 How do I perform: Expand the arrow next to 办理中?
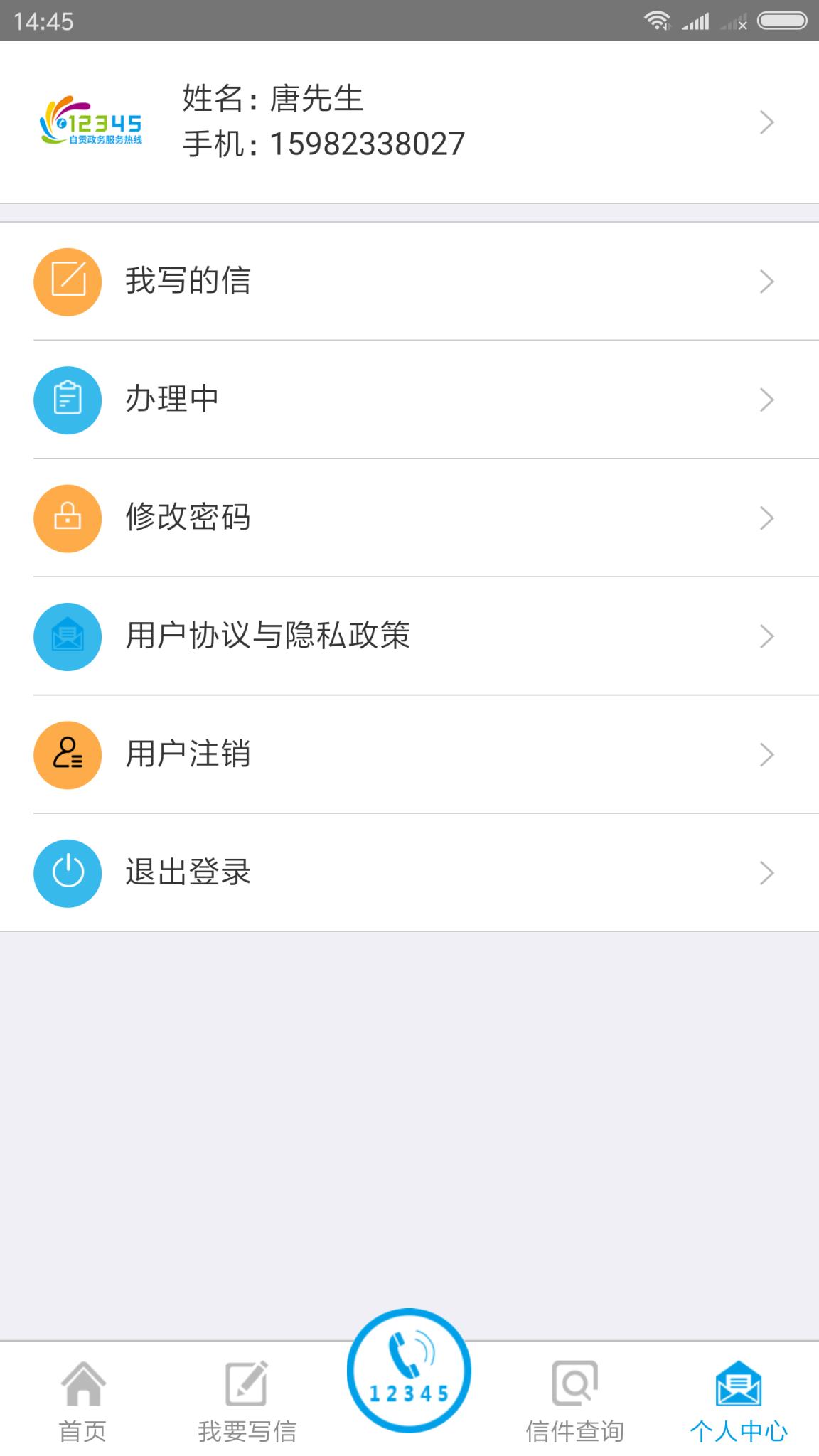766,400
